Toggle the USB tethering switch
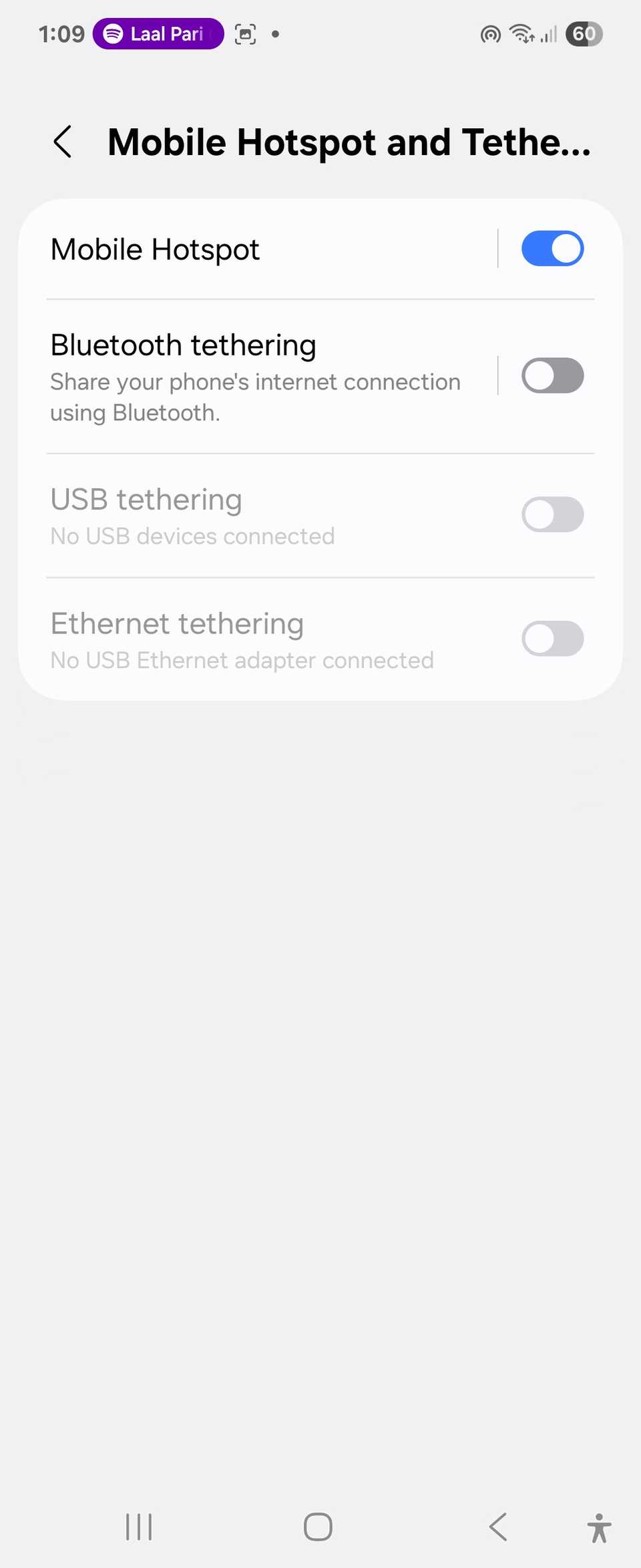Viewport: 641px width, 1568px height. tap(552, 514)
